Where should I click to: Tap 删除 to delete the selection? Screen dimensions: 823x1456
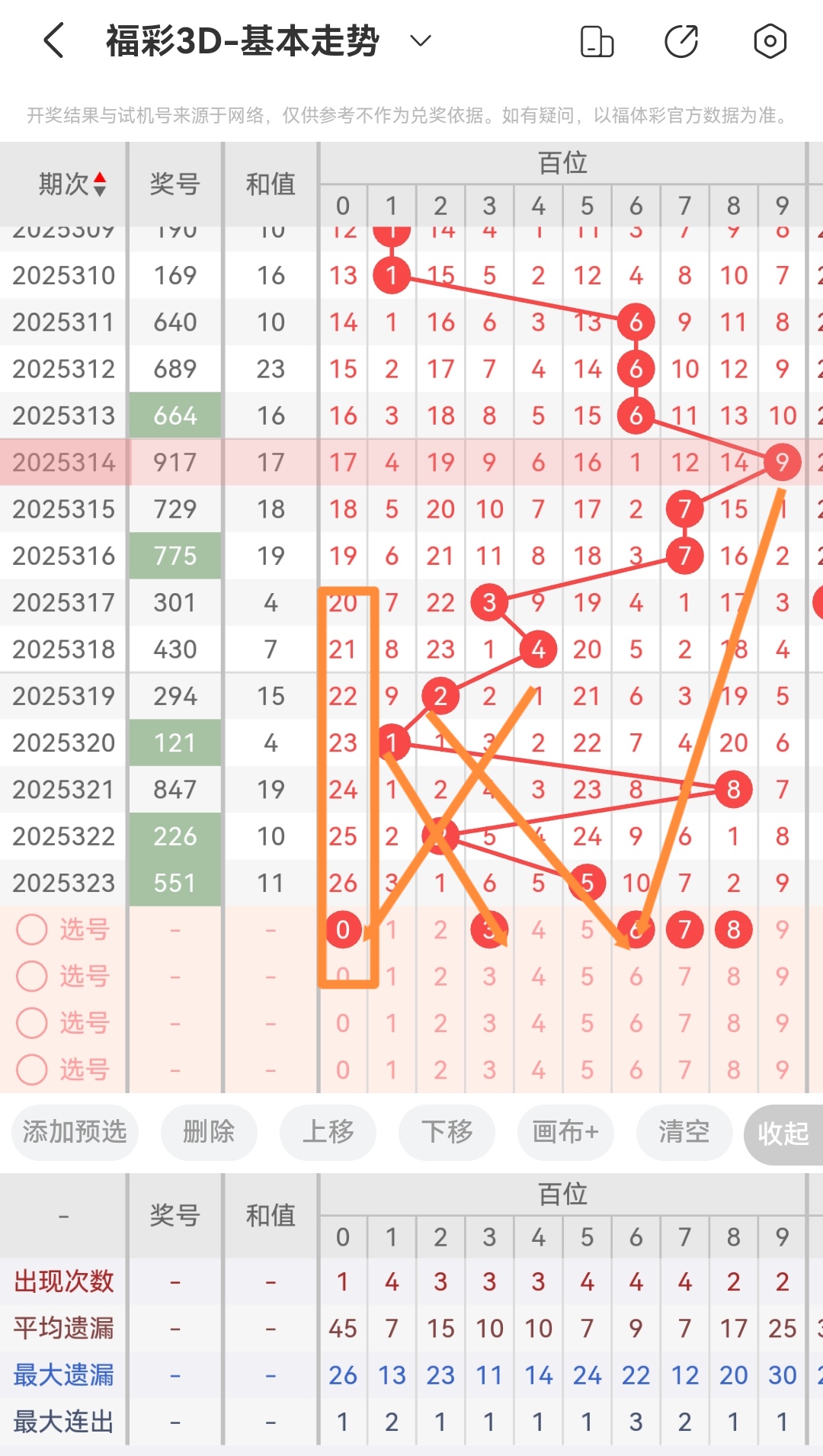pos(209,1132)
